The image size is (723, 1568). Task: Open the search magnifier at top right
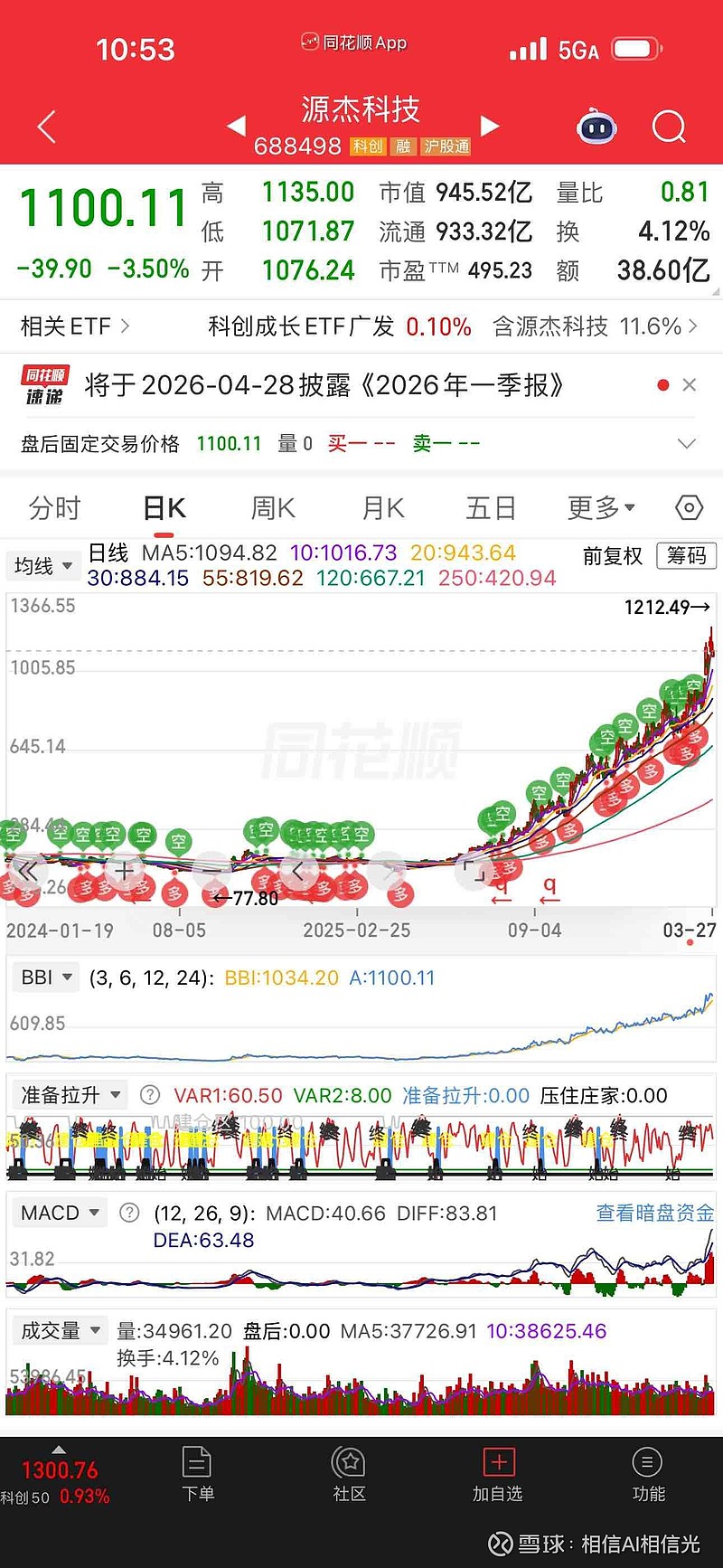[669, 127]
